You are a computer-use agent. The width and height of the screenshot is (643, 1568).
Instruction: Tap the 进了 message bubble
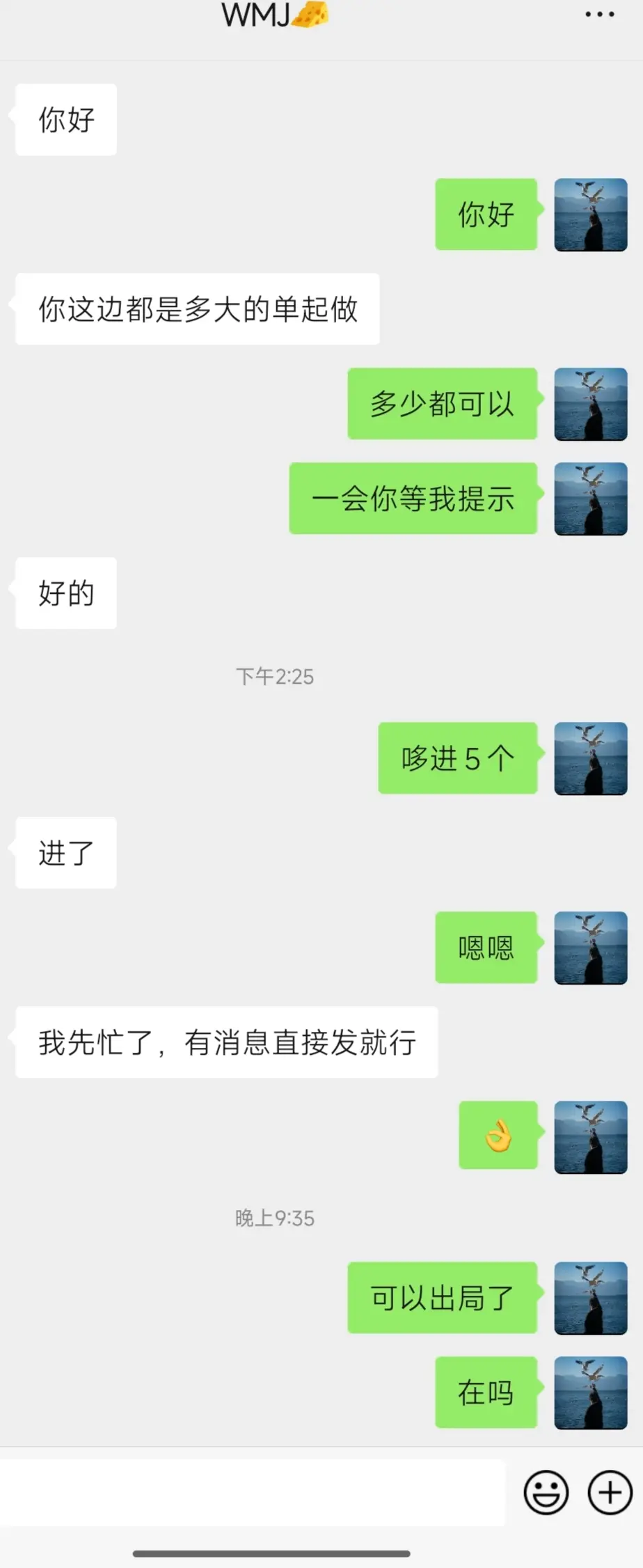[65, 853]
